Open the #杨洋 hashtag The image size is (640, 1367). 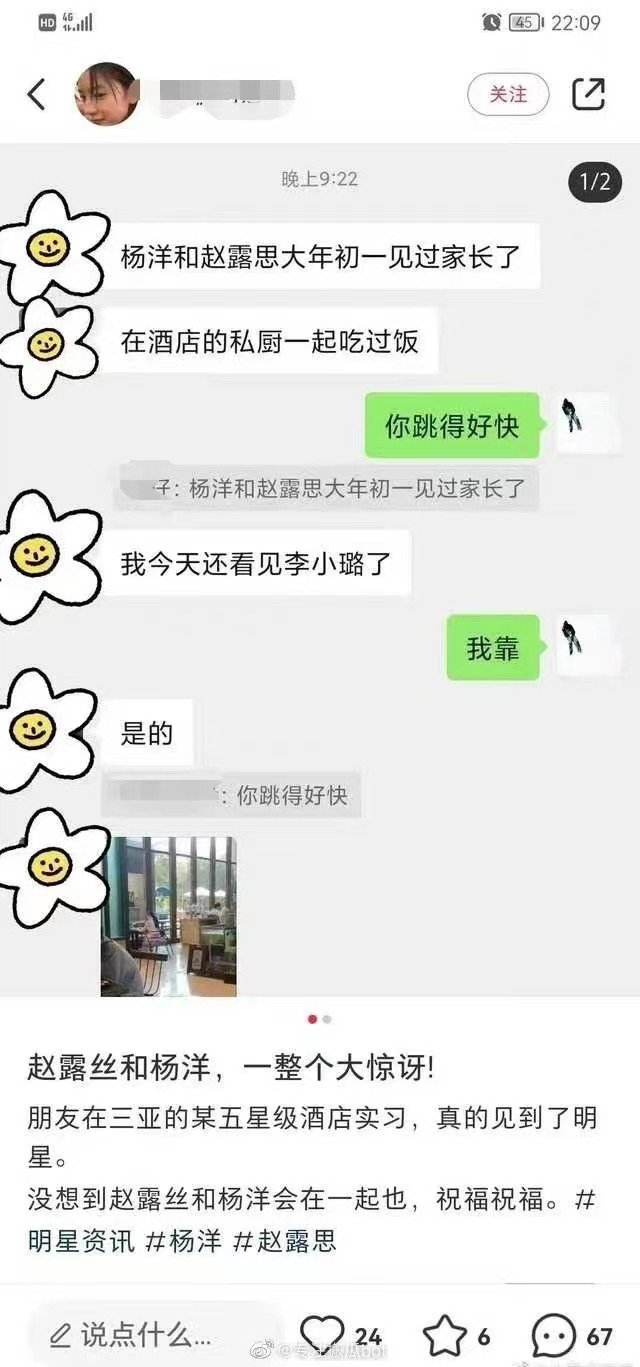184,1242
